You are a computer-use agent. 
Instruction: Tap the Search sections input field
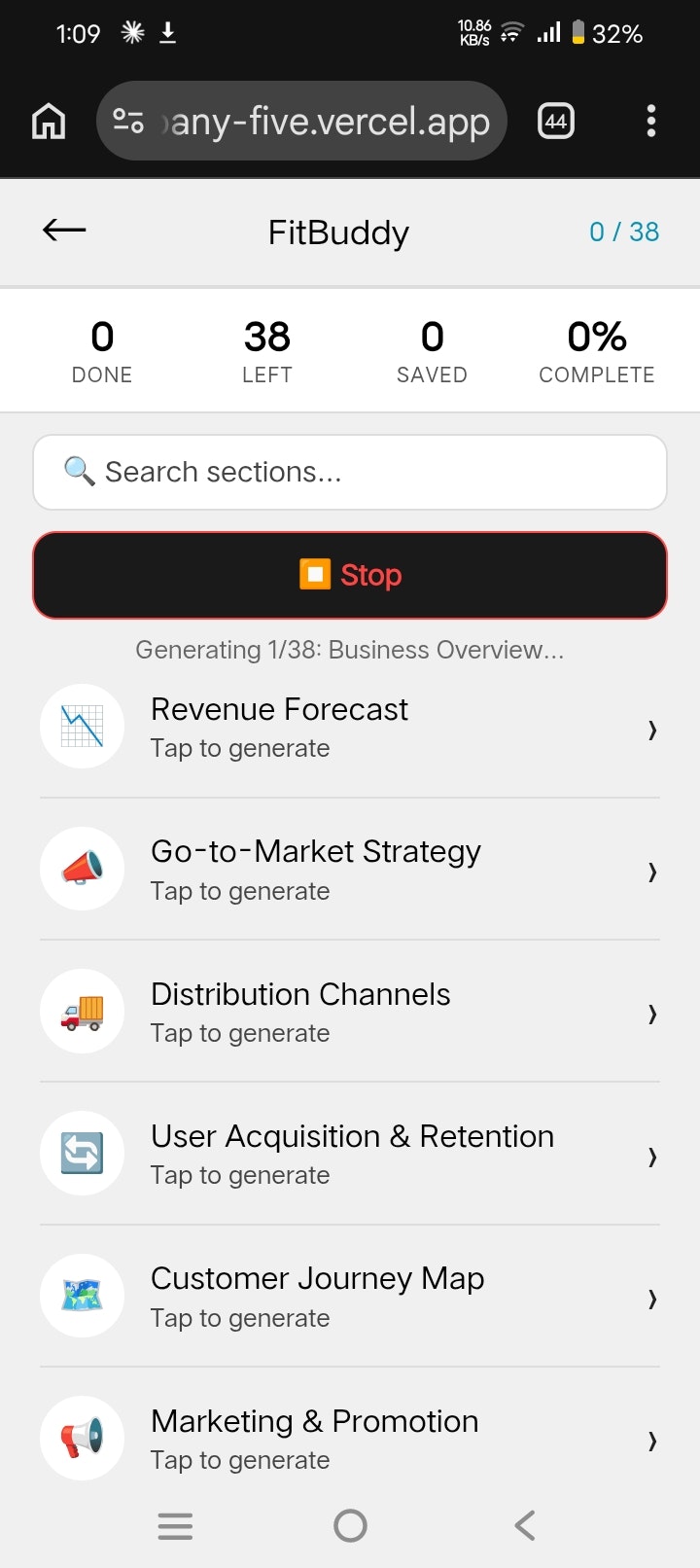350,472
